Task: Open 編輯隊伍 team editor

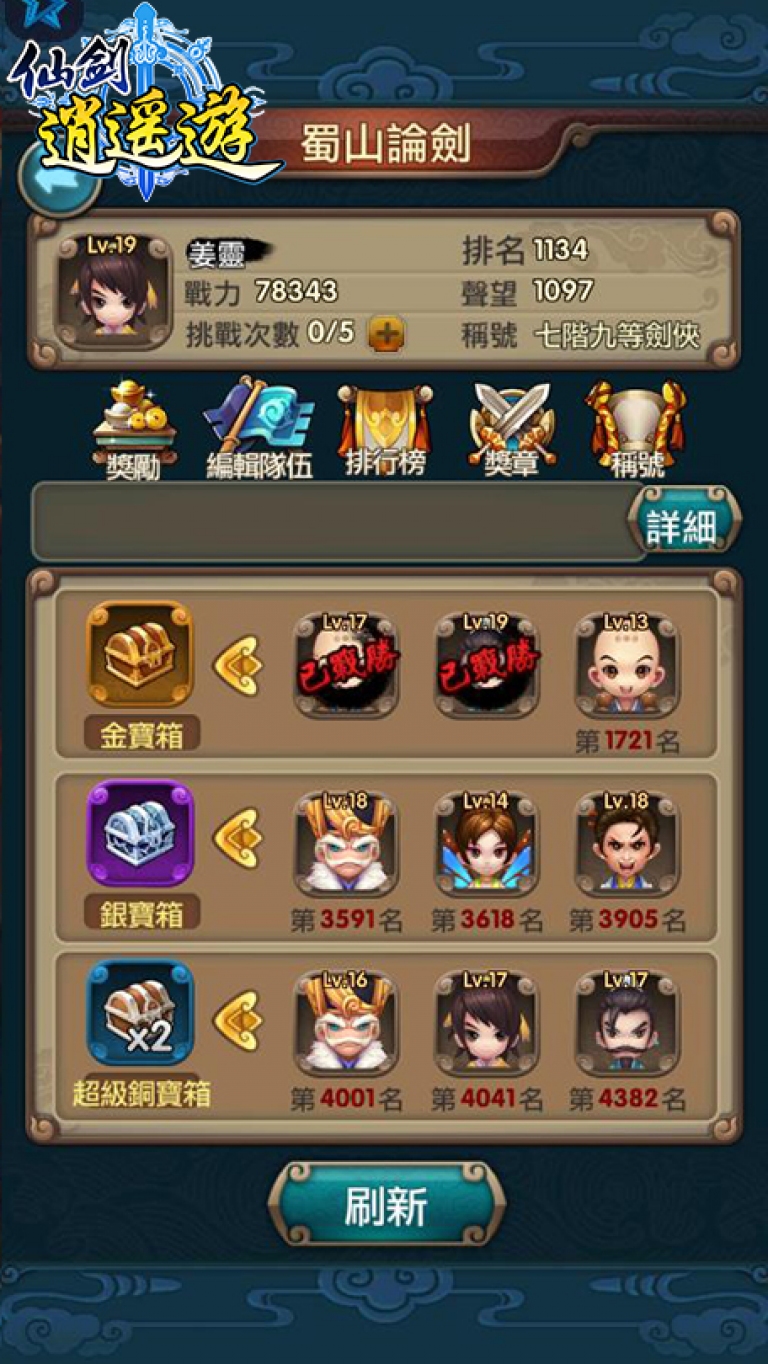Action: coord(259,428)
